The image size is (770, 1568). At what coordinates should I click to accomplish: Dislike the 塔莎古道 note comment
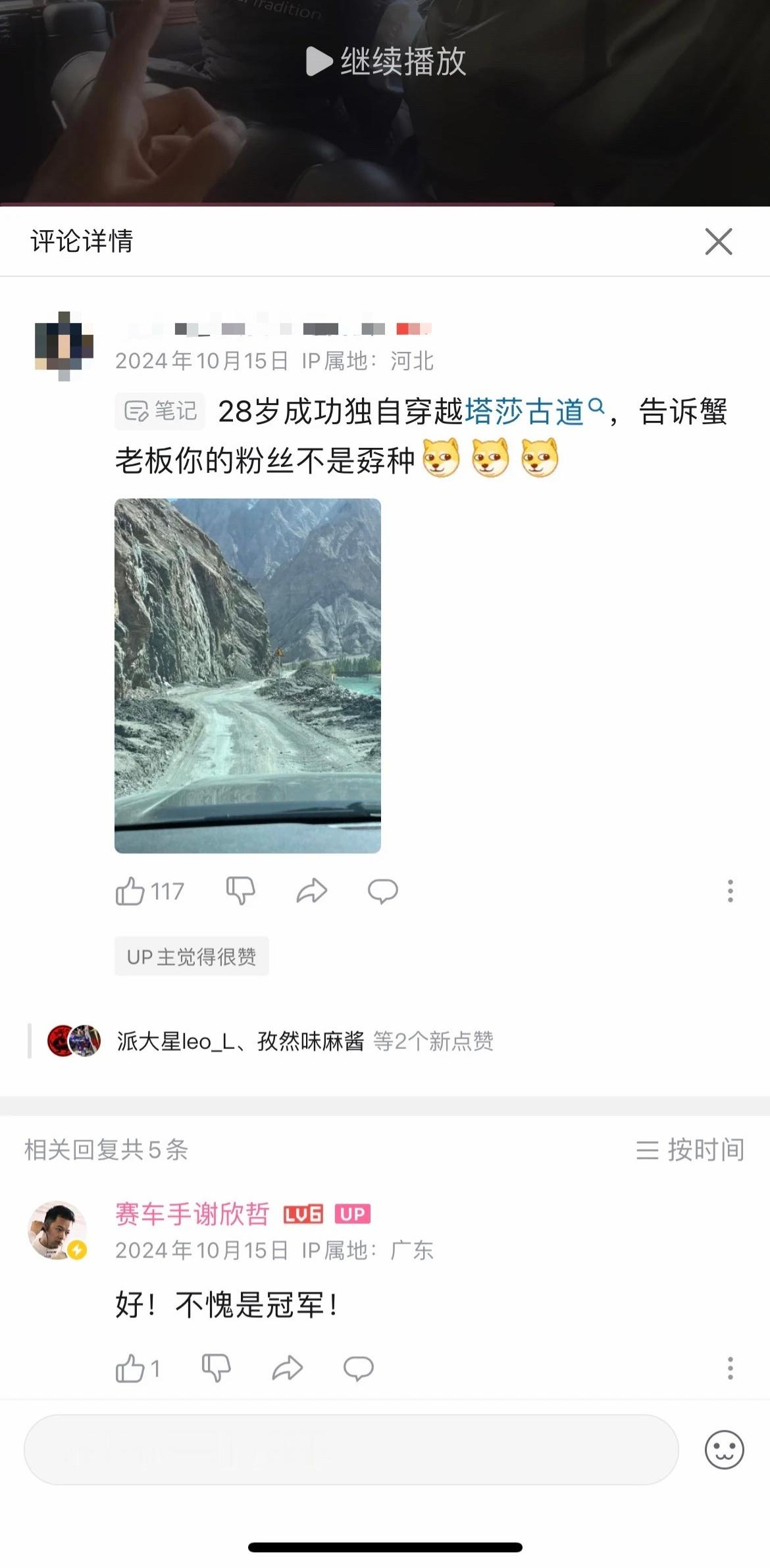[241, 891]
